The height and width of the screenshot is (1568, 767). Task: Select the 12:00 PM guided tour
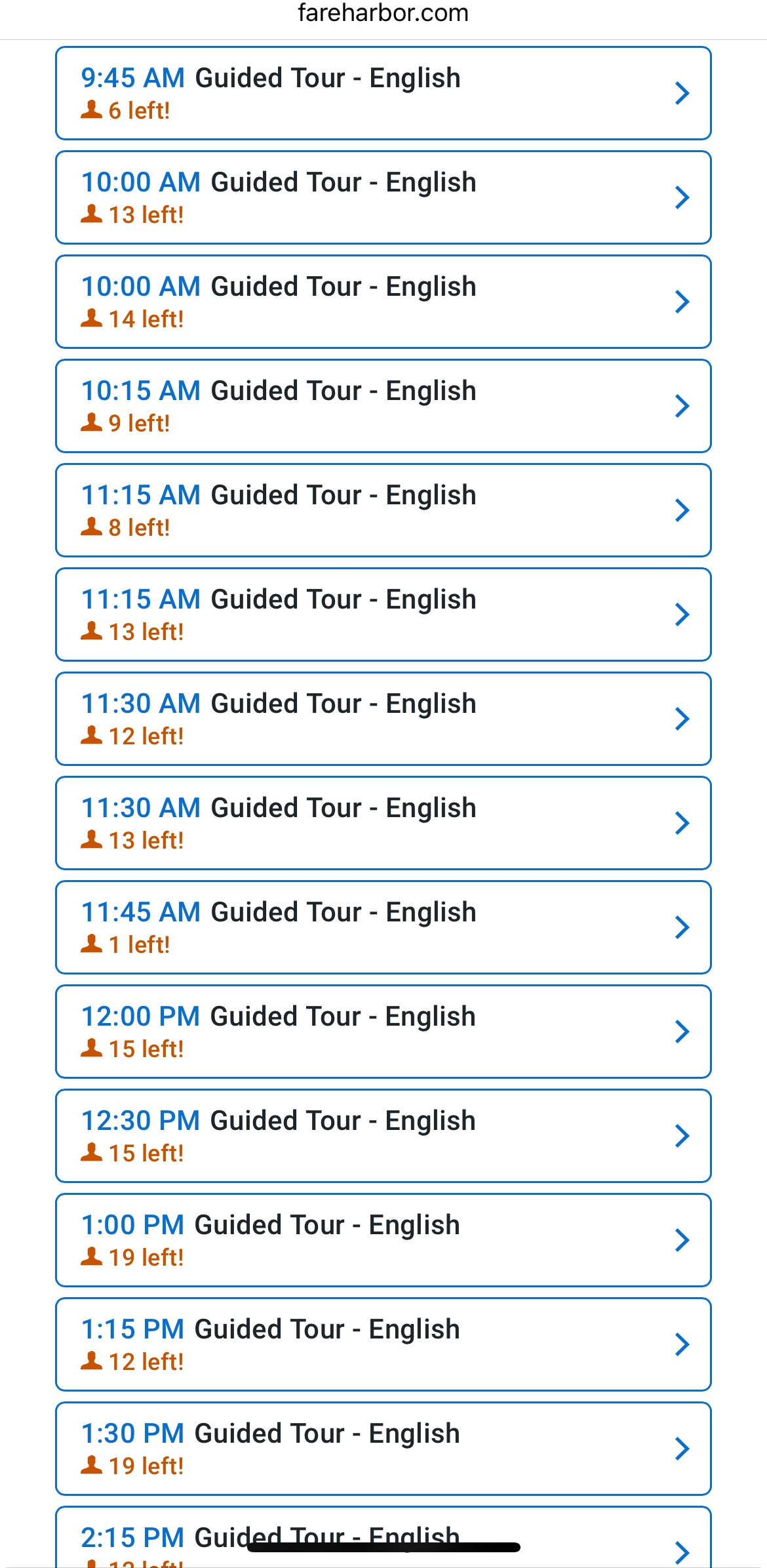coord(383,1032)
